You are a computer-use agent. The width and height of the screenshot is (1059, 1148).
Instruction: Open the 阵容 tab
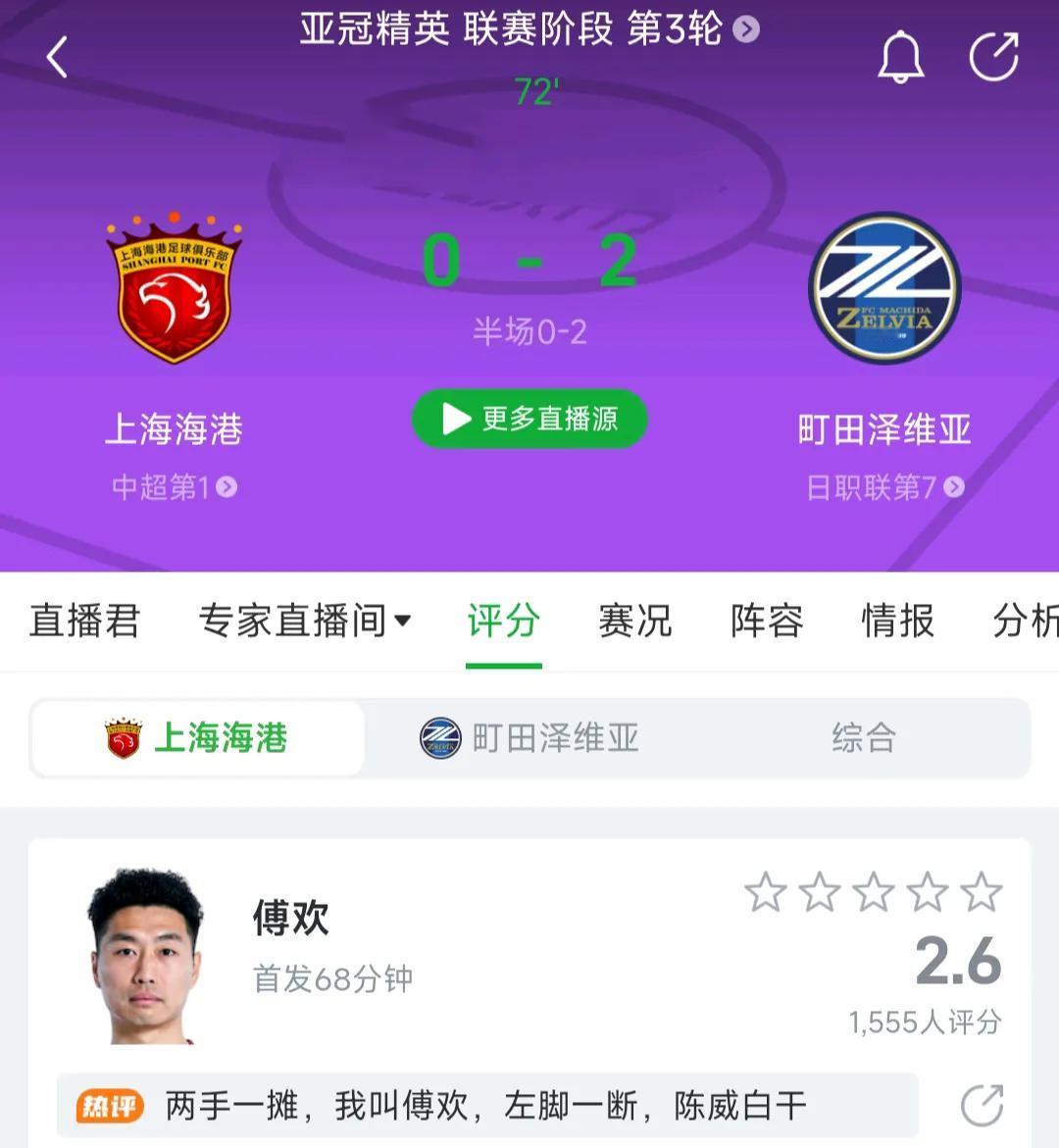click(766, 621)
